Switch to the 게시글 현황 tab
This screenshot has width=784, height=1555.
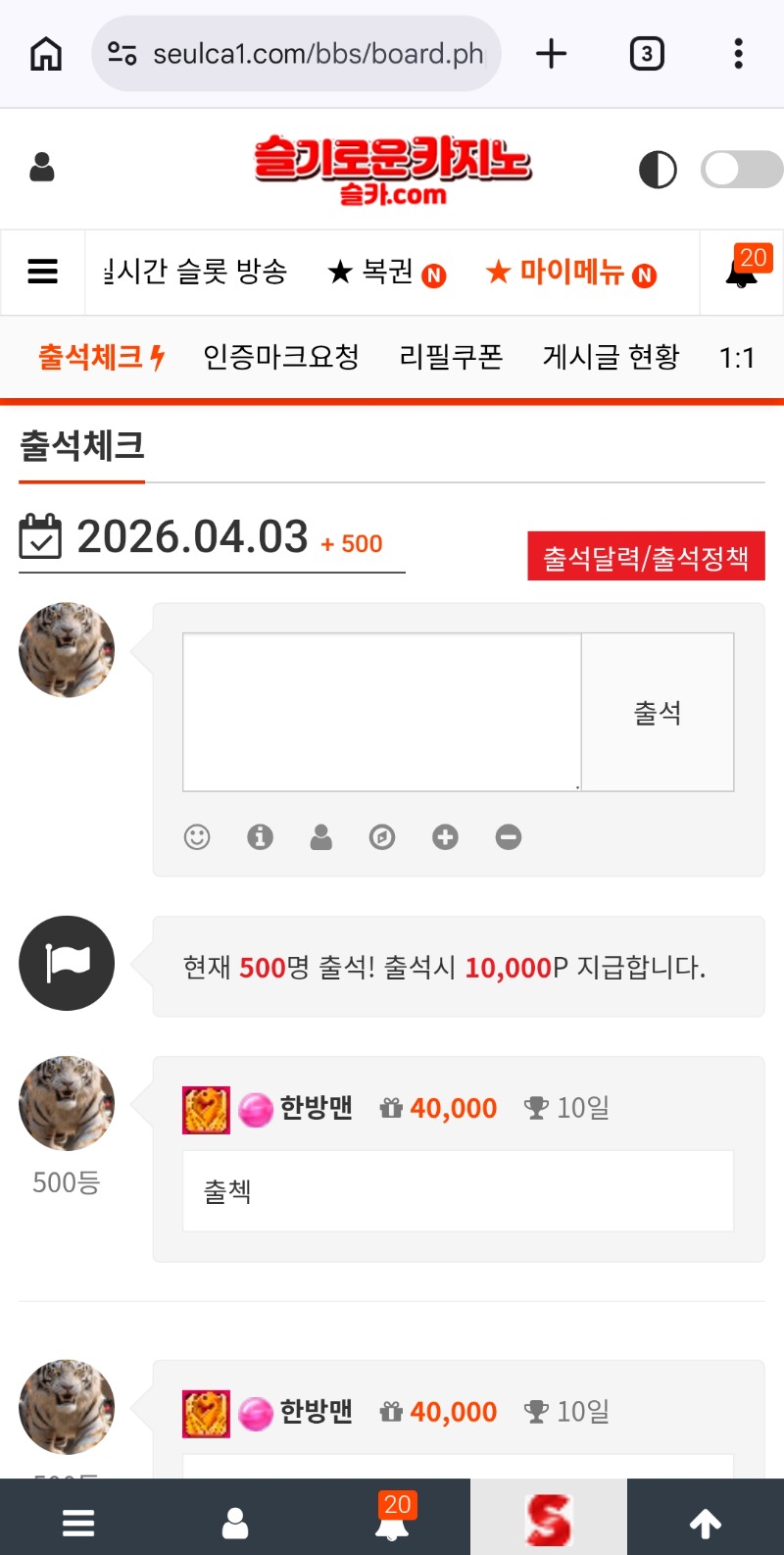pyautogui.click(x=611, y=357)
